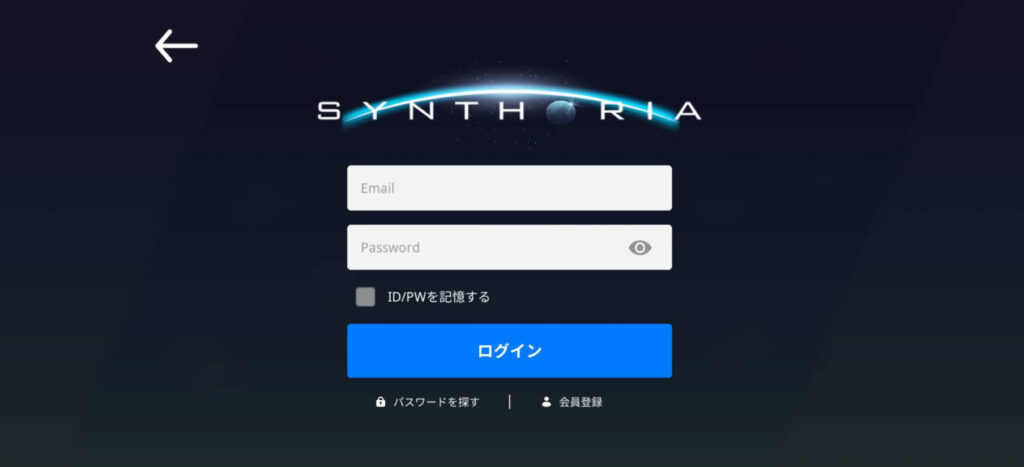Image resolution: width=1024 pixels, height=467 pixels.
Task: Open 会員登録 sign-up link
Action: pos(572,402)
